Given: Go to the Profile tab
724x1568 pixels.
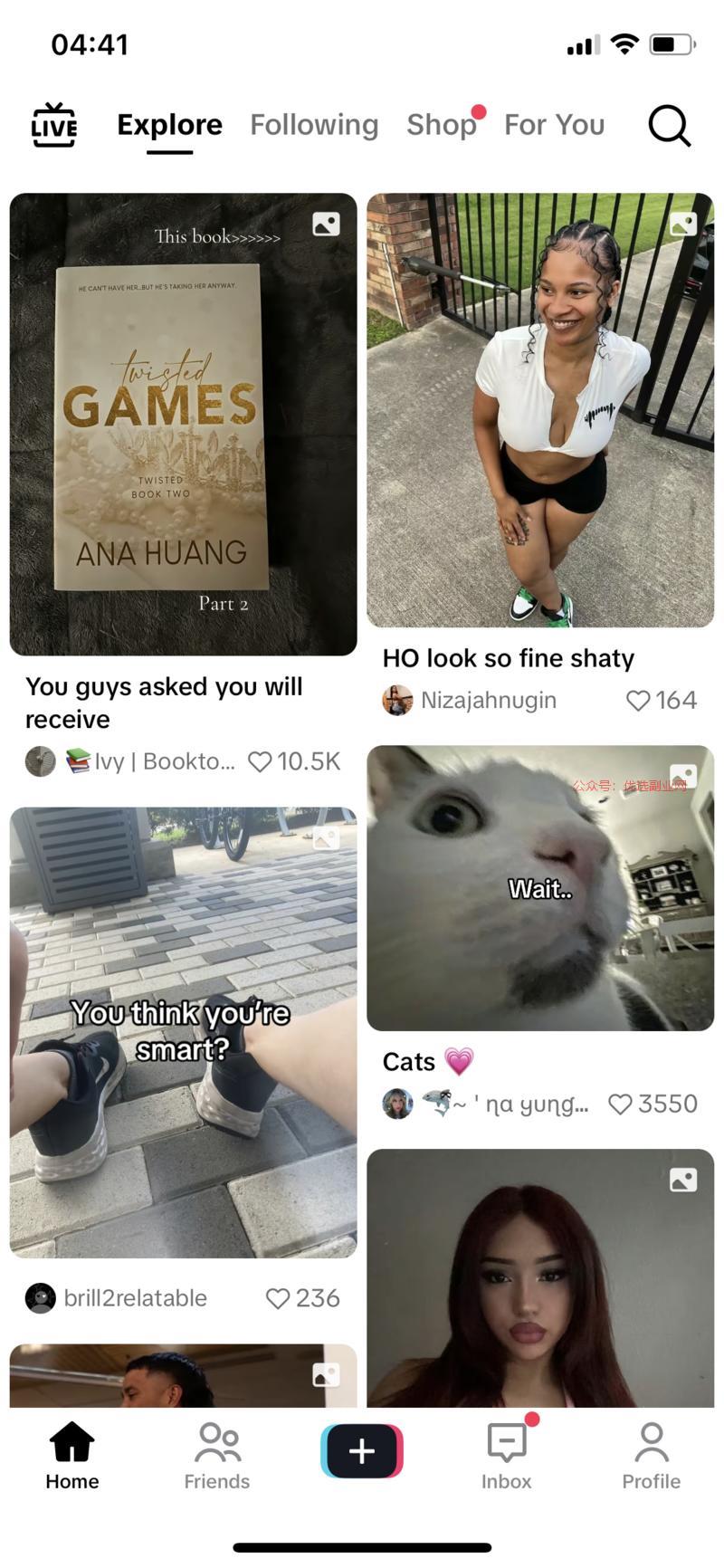Looking at the screenshot, I should pos(651,1456).
